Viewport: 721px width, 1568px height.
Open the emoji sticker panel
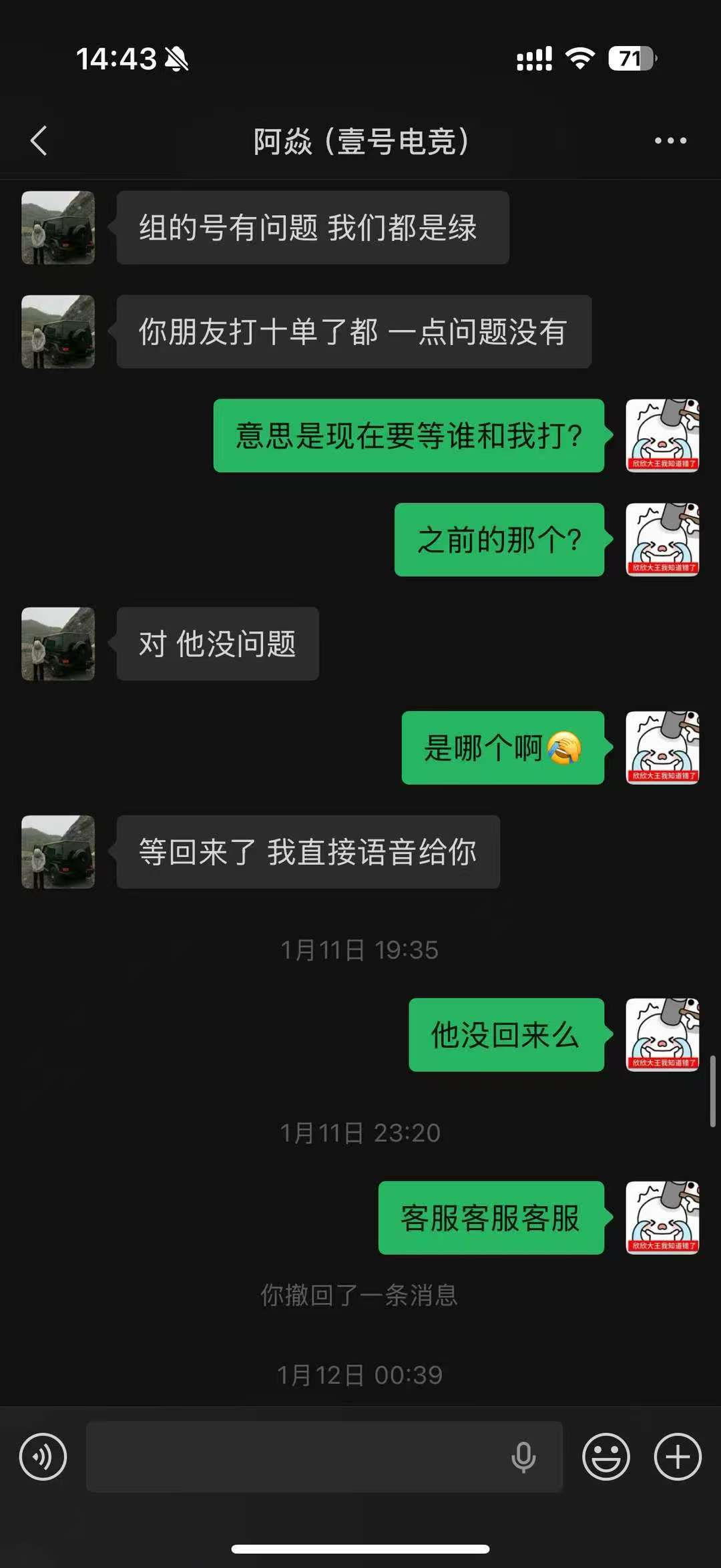tap(606, 1456)
